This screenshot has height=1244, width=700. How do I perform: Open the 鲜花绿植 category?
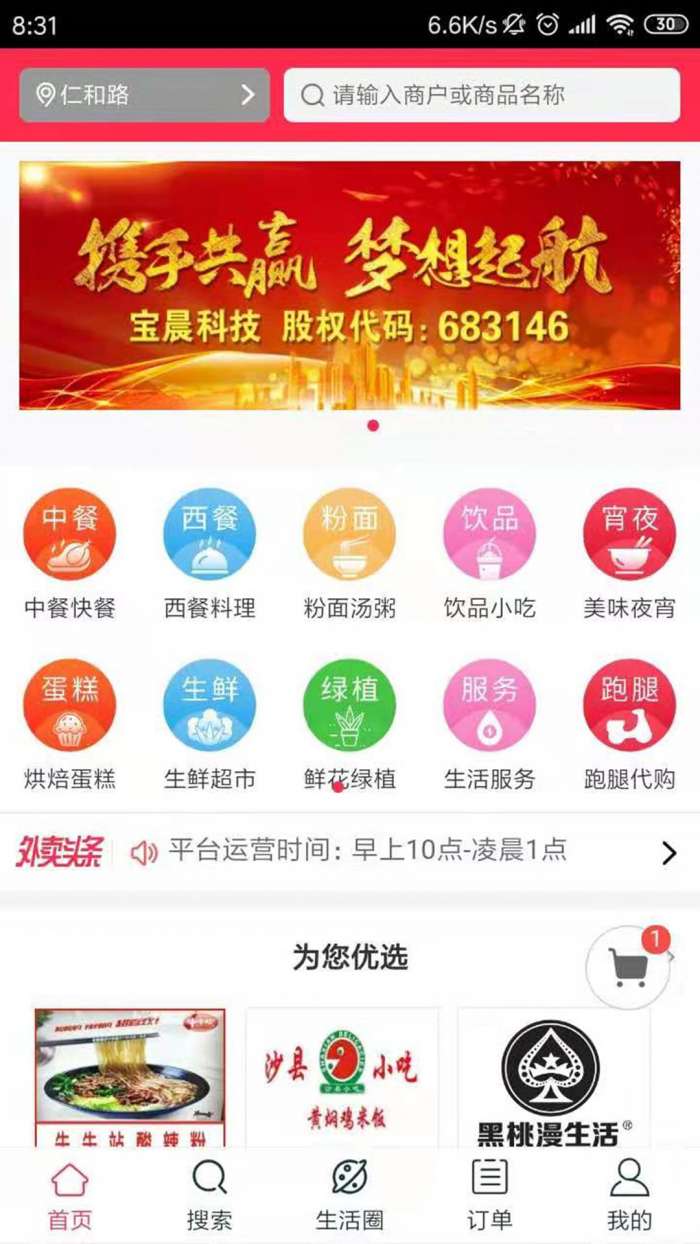point(349,722)
